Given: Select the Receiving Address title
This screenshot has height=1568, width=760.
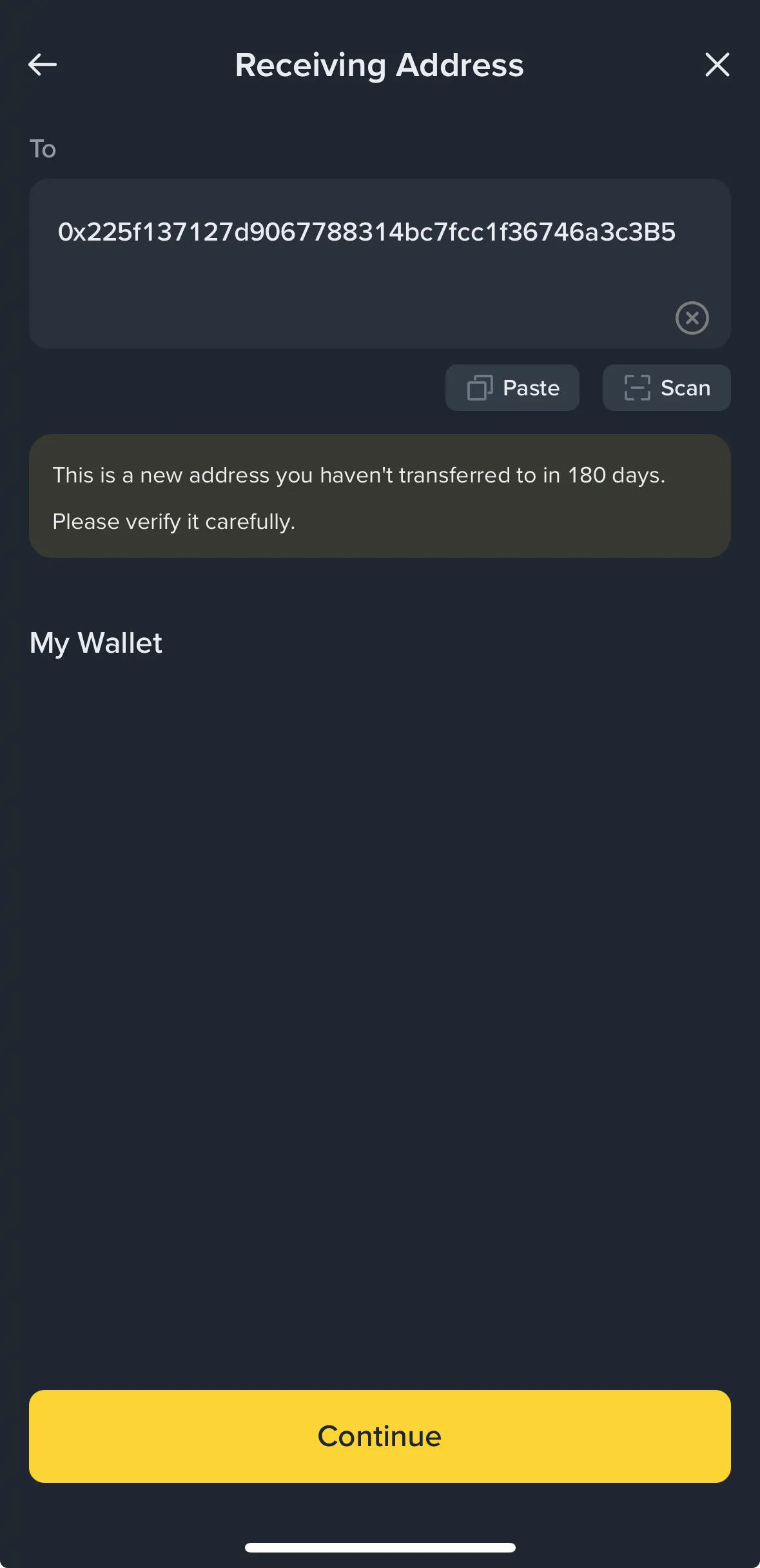Looking at the screenshot, I should [x=380, y=65].
